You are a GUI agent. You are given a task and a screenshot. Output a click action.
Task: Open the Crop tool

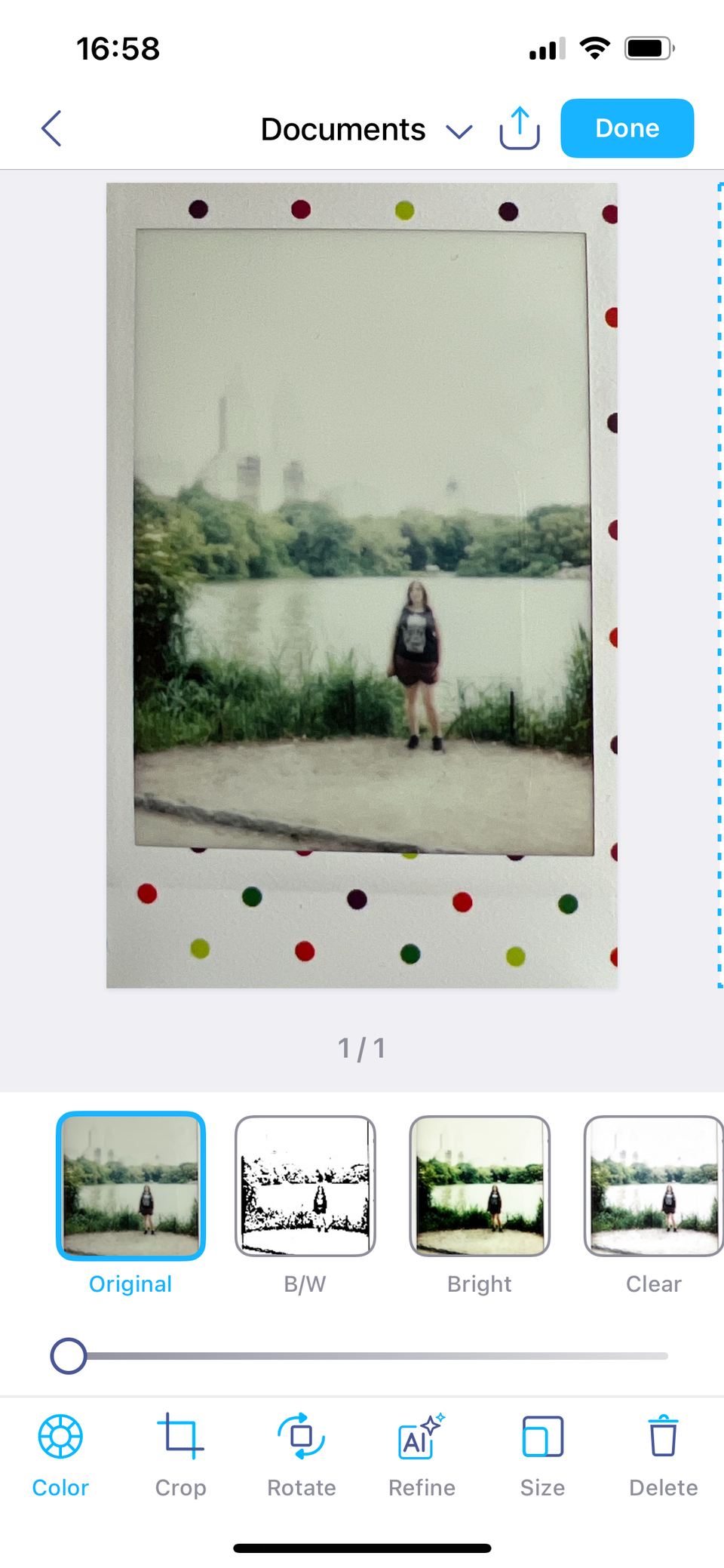point(181,1455)
